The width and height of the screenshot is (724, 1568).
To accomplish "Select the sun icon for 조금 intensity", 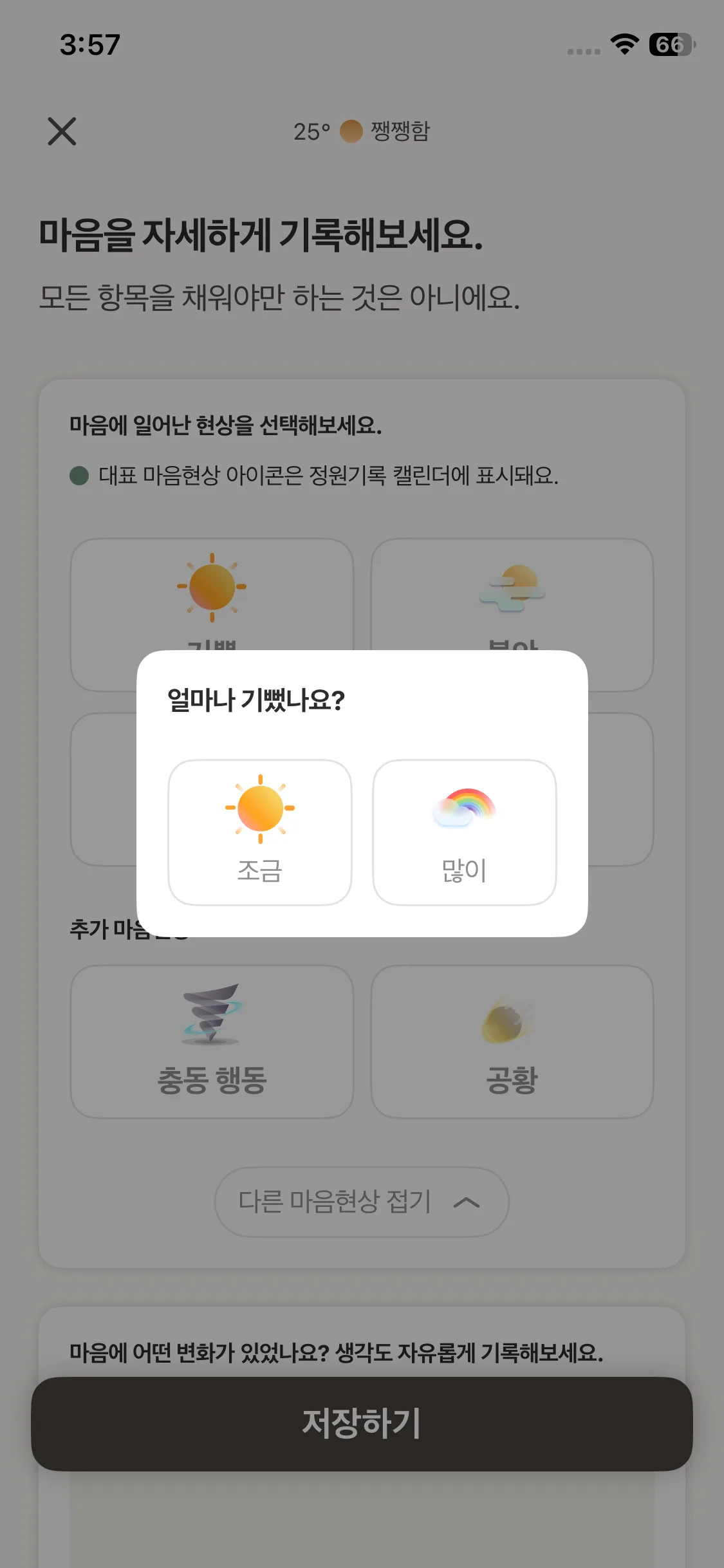I will pyautogui.click(x=259, y=808).
